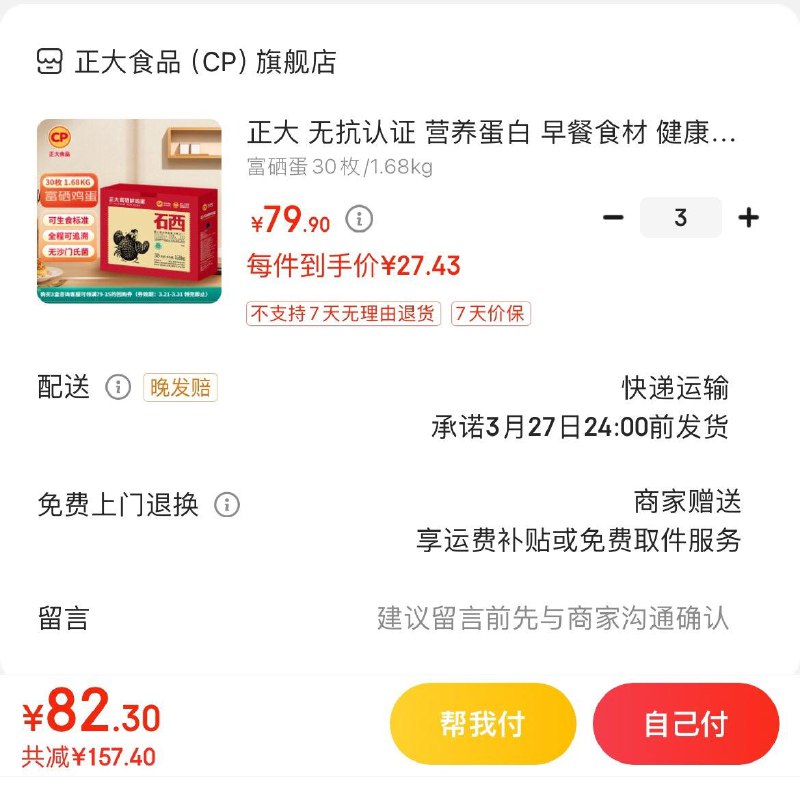The image size is (800, 790).
Task: Show price details via info icon beside ¥79.90
Action: [359, 219]
